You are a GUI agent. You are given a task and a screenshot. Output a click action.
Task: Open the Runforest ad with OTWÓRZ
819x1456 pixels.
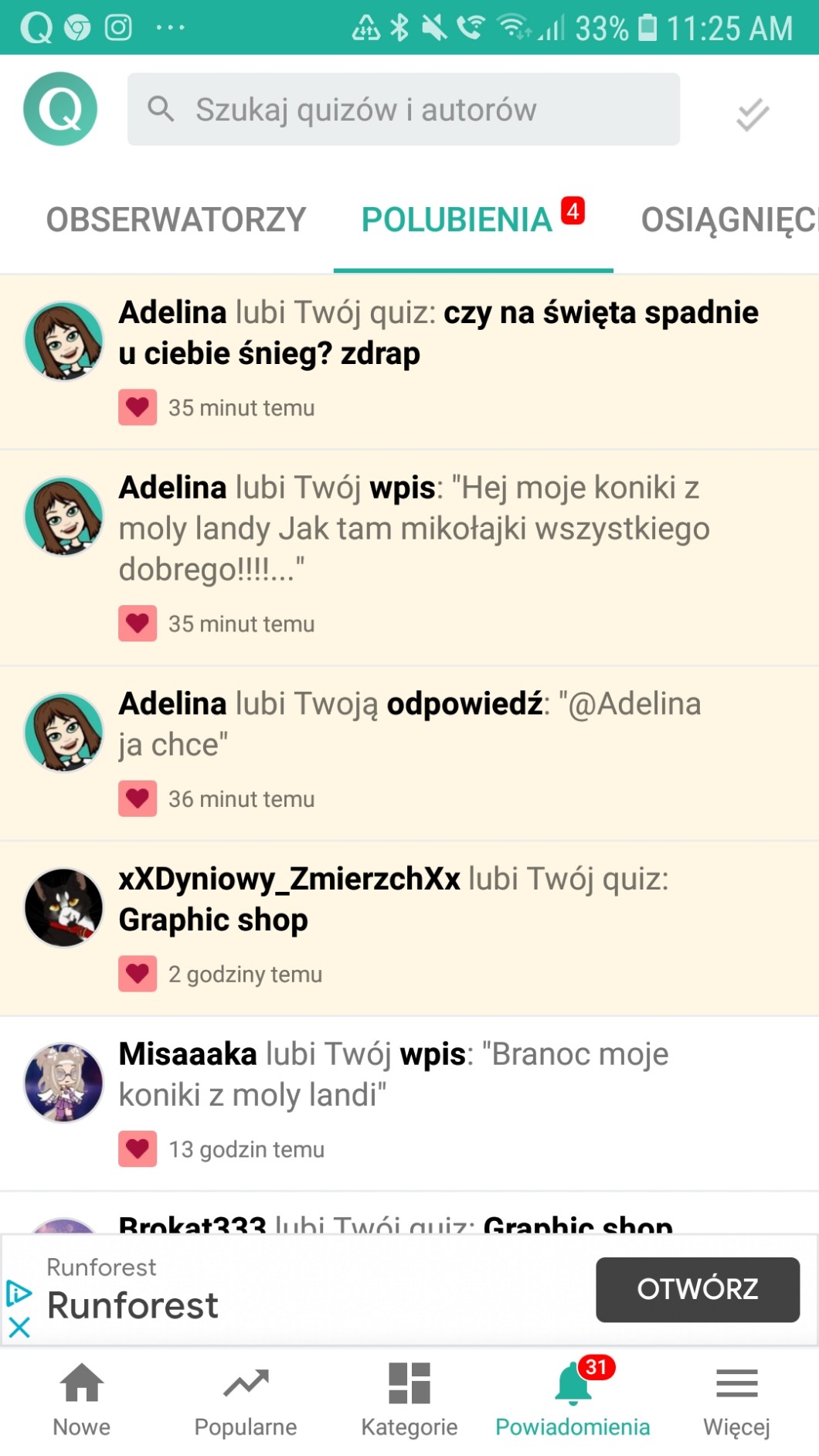coord(697,1289)
